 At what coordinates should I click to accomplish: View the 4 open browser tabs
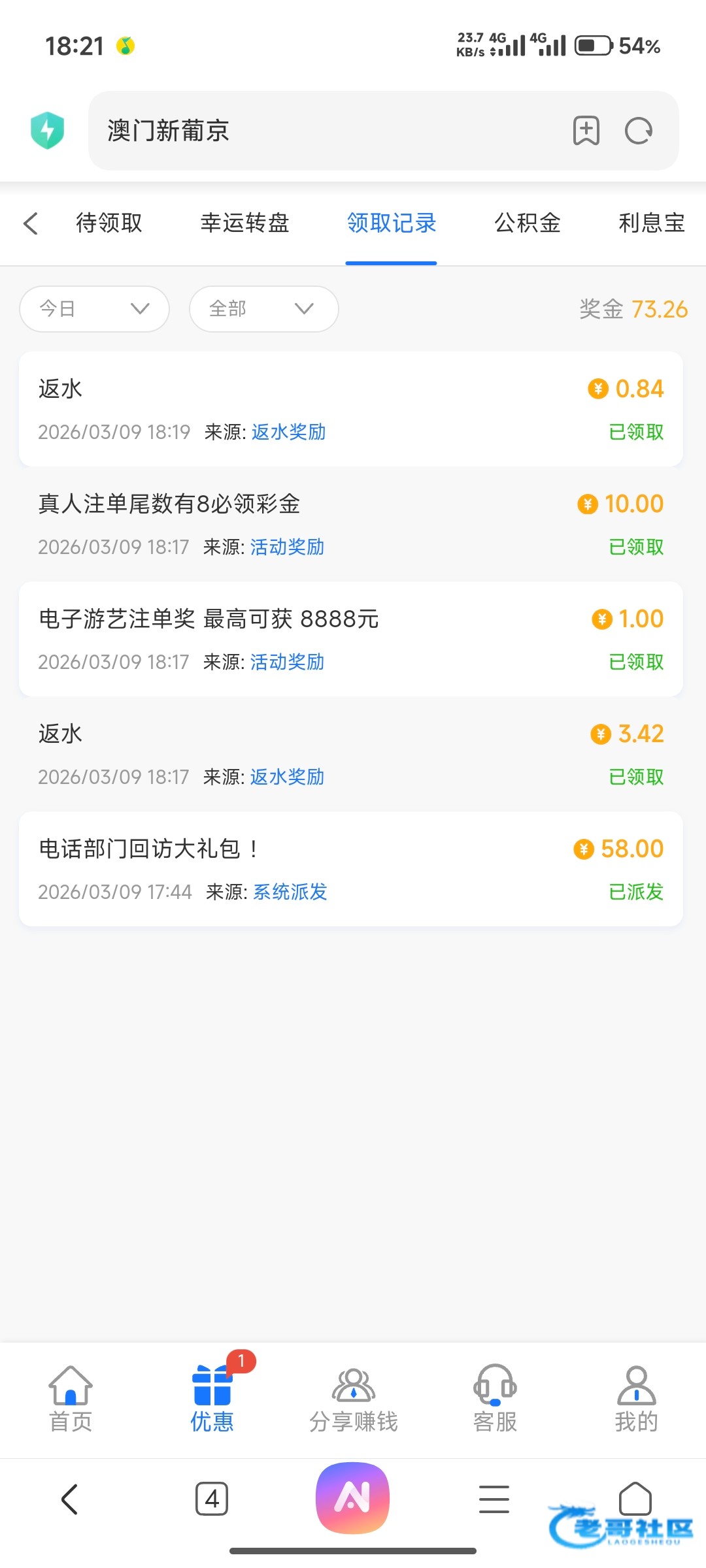coord(212,1499)
